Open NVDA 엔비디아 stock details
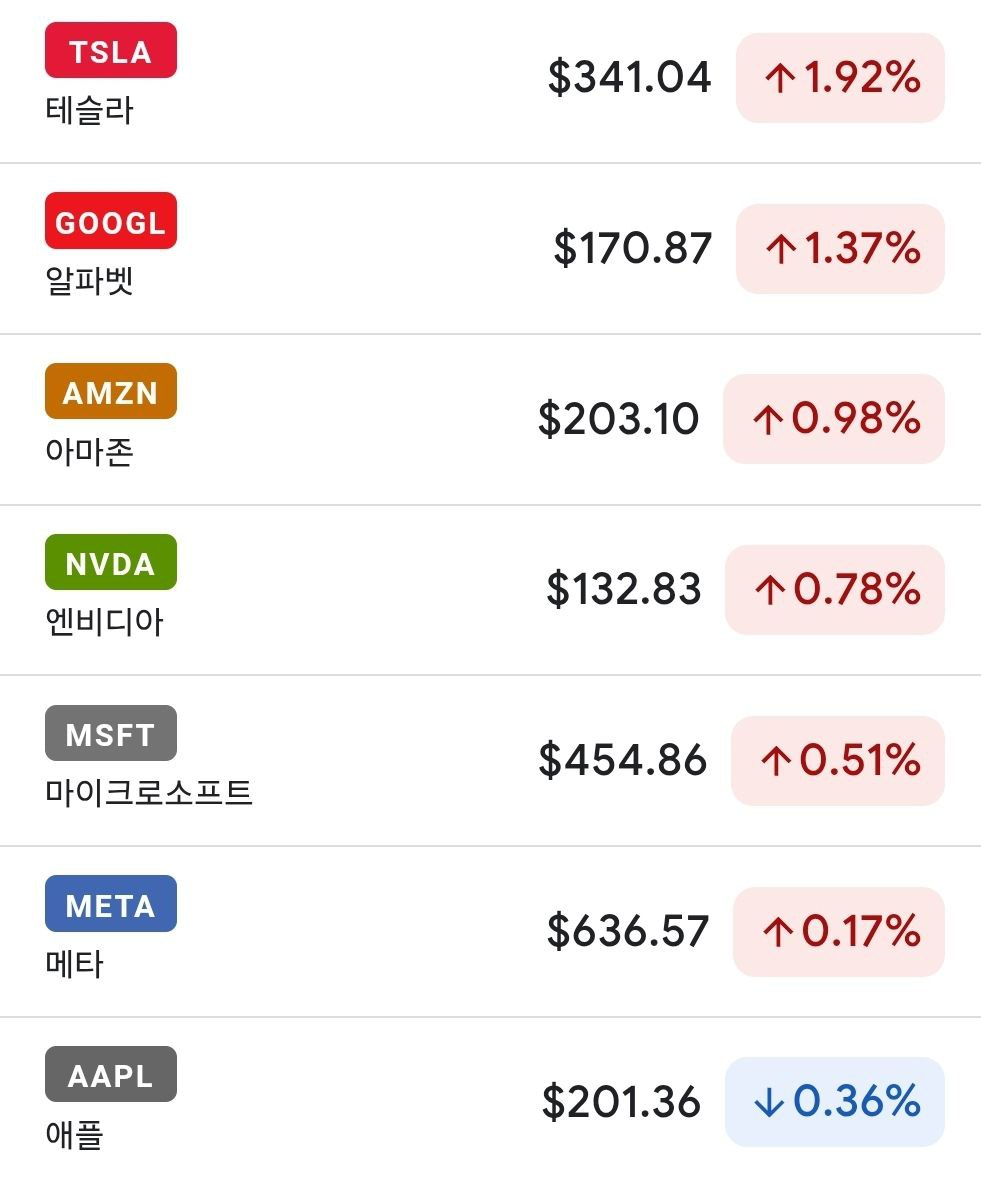The width and height of the screenshot is (981, 1185). tap(490, 590)
